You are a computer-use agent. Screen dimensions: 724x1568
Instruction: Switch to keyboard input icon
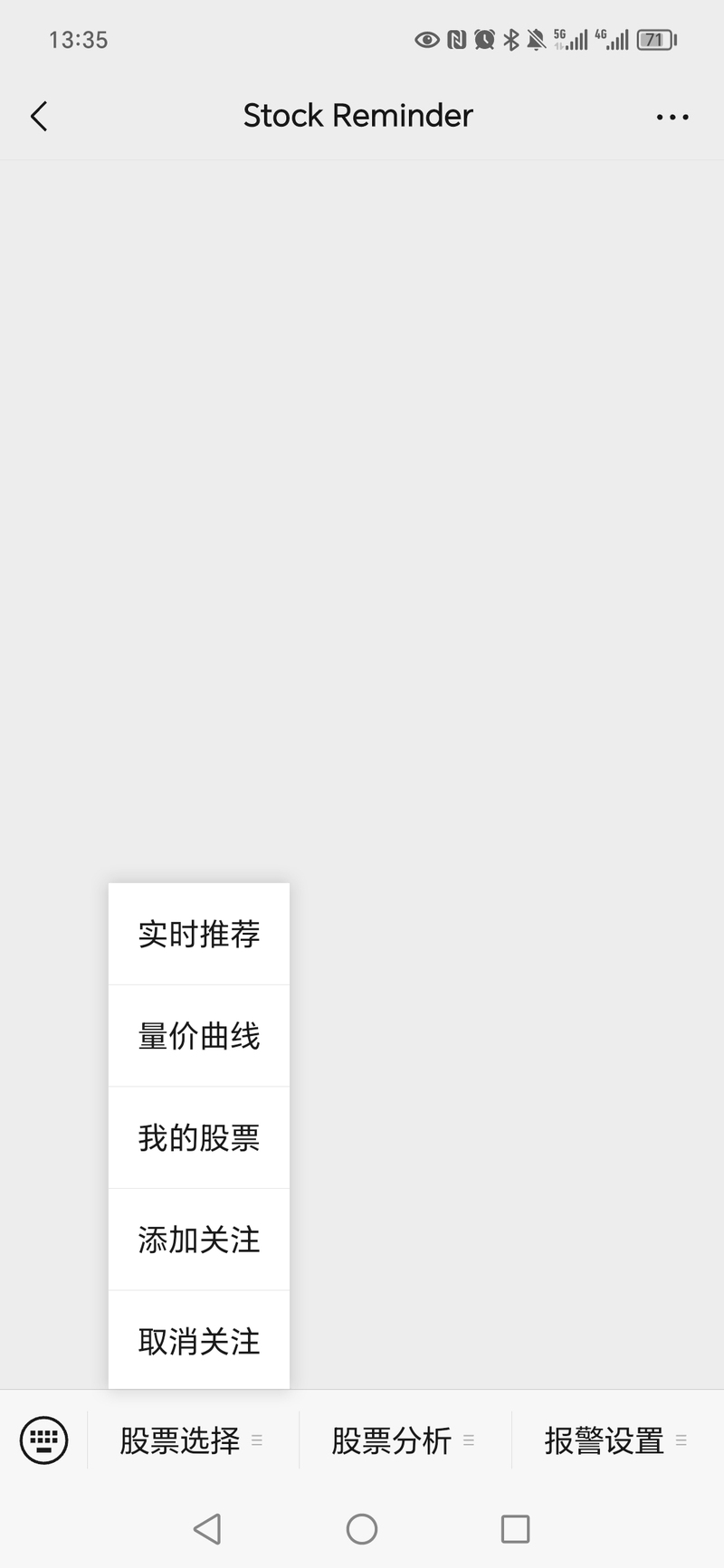(43, 1440)
